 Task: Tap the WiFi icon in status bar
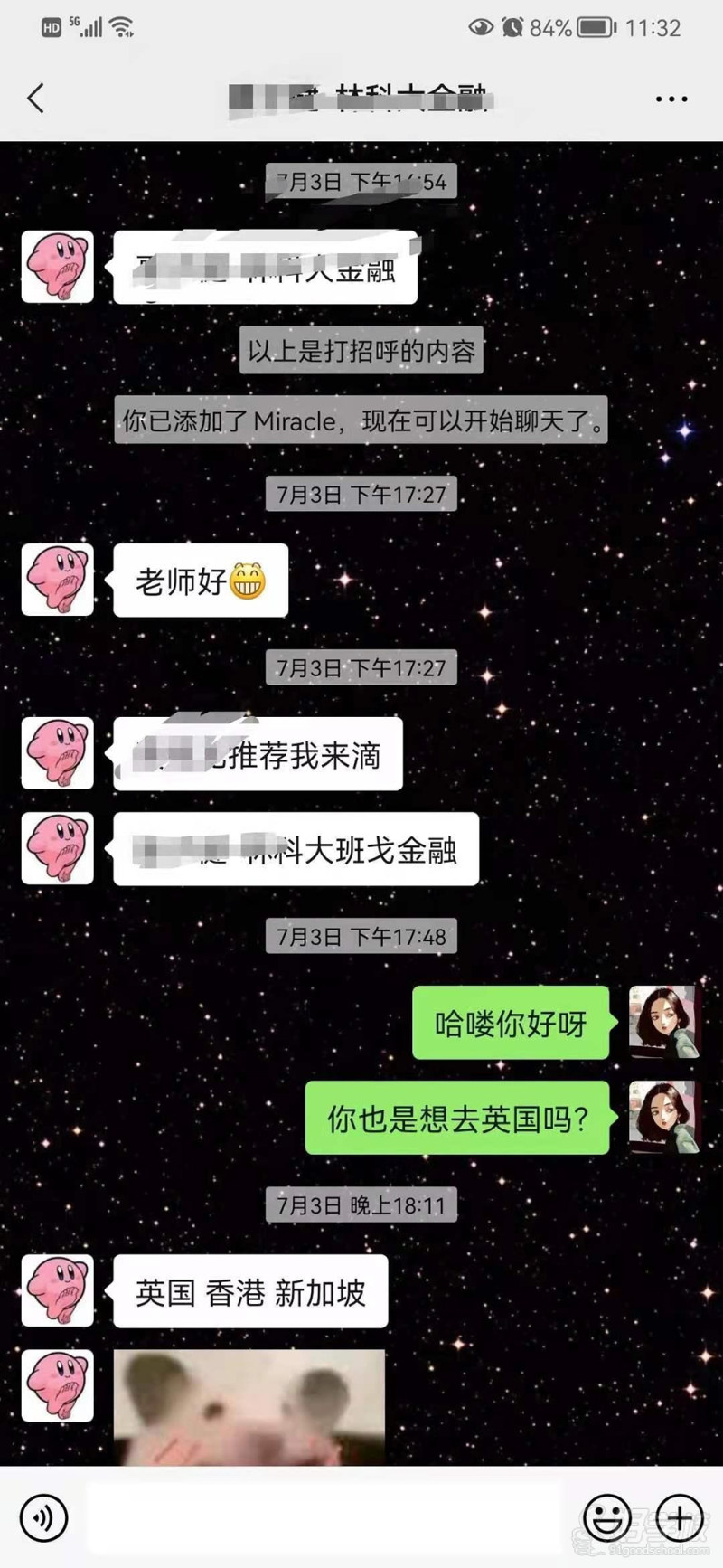point(122,27)
